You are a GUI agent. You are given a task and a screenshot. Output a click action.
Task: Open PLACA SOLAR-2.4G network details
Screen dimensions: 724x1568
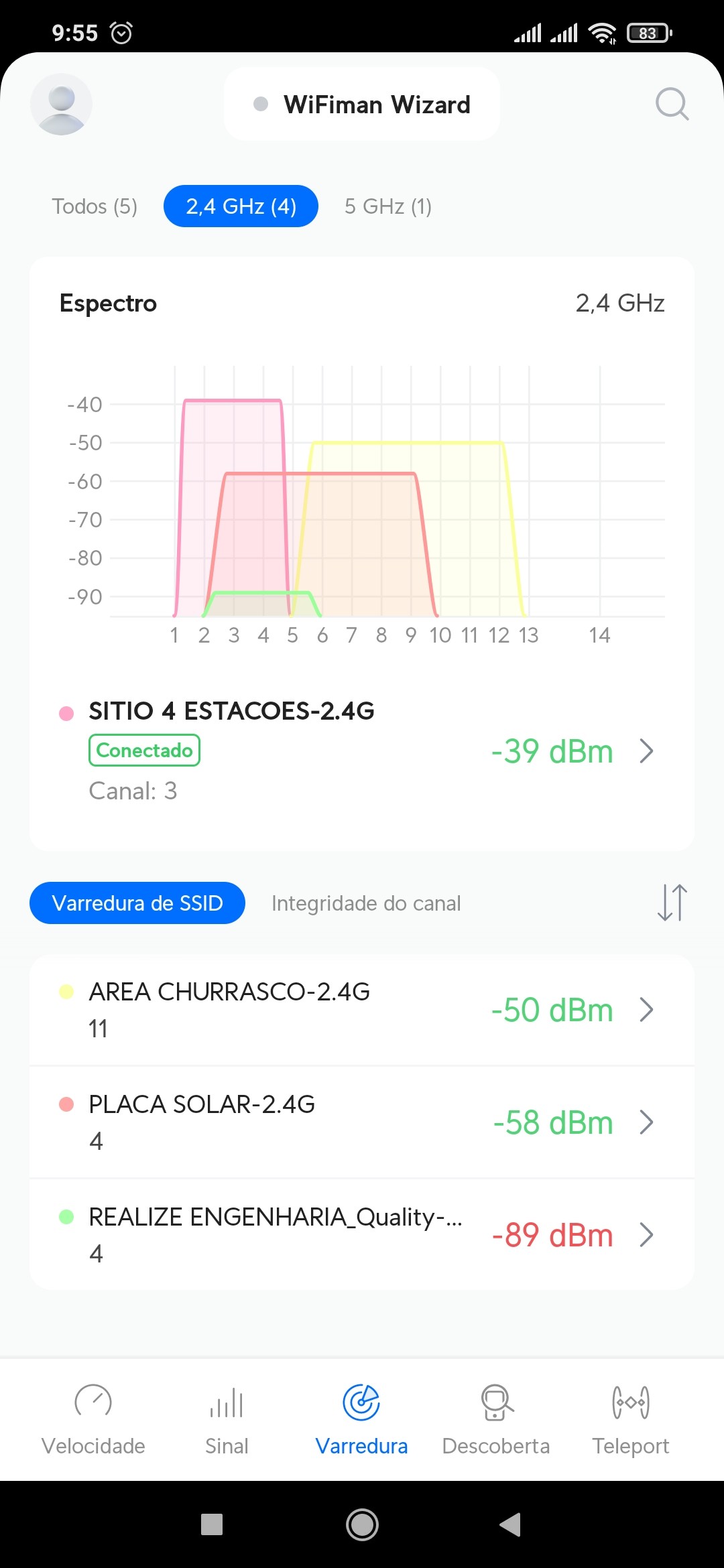(x=362, y=1122)
